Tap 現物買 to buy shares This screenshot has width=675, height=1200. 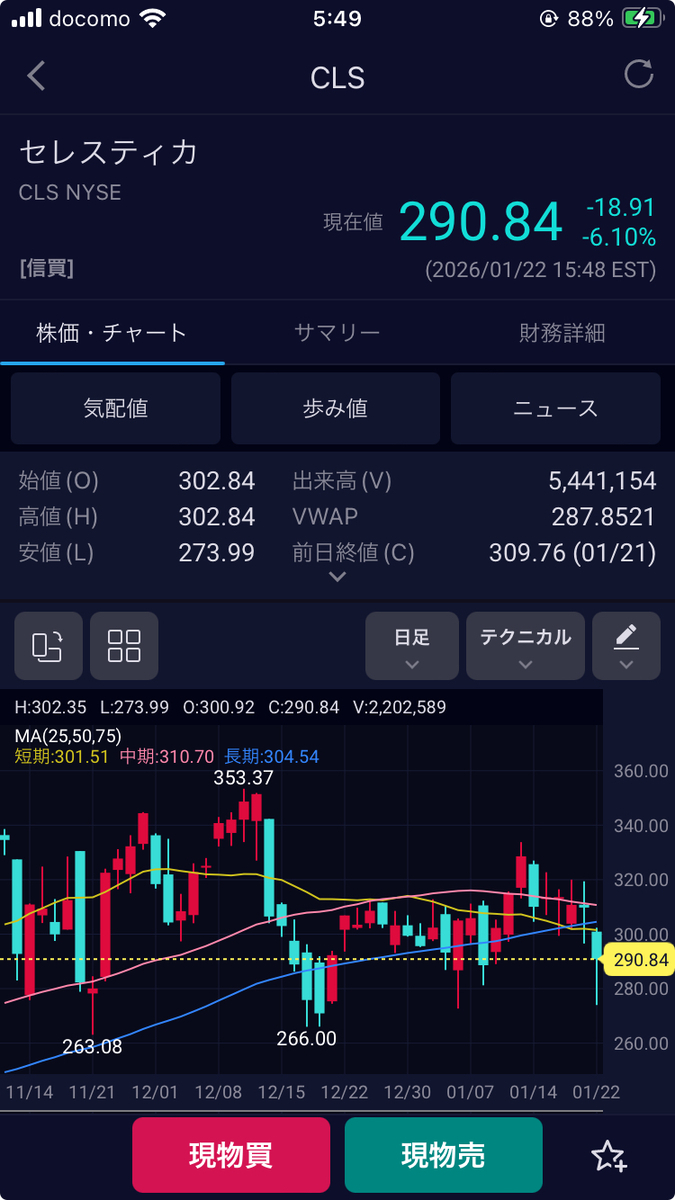(231, 1155)
